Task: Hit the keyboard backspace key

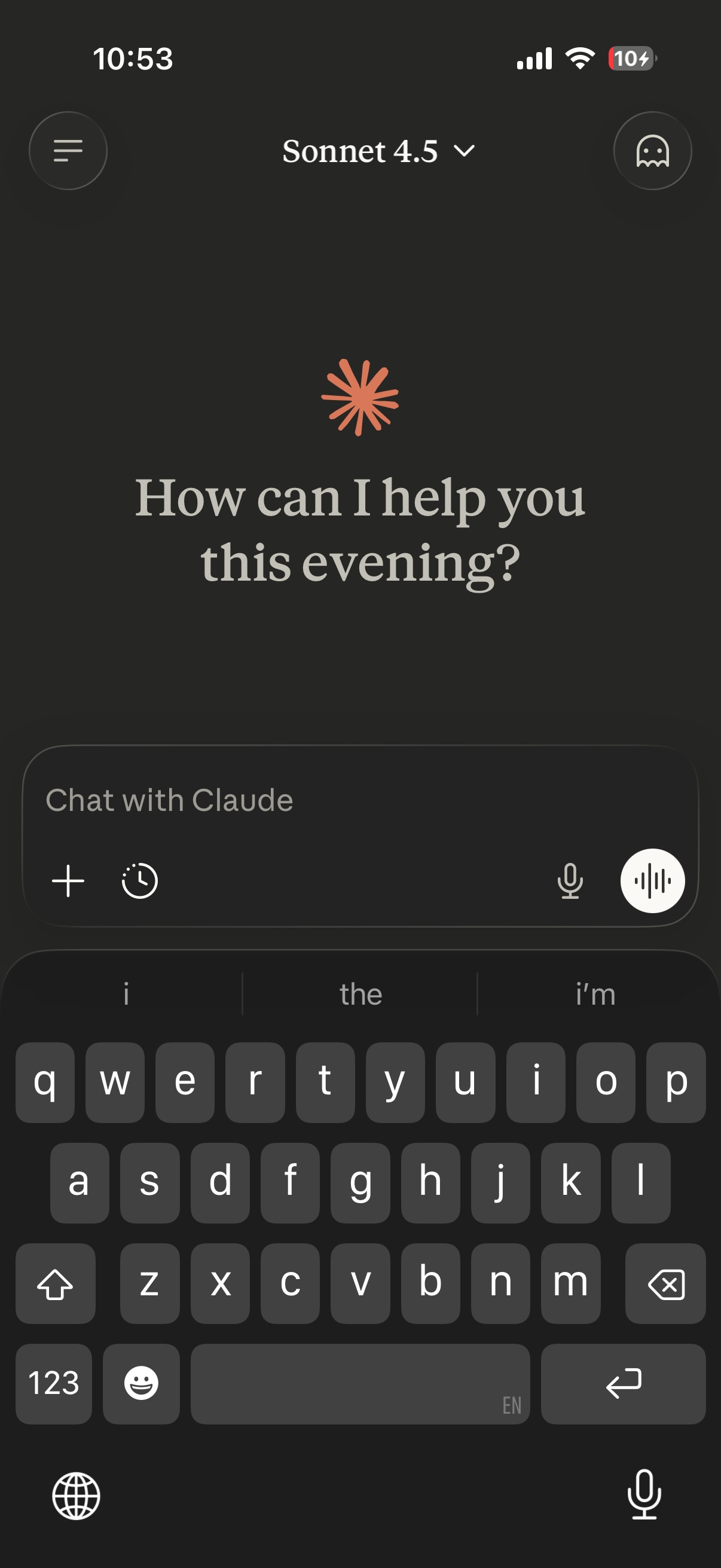Action: coord(665,1284)
